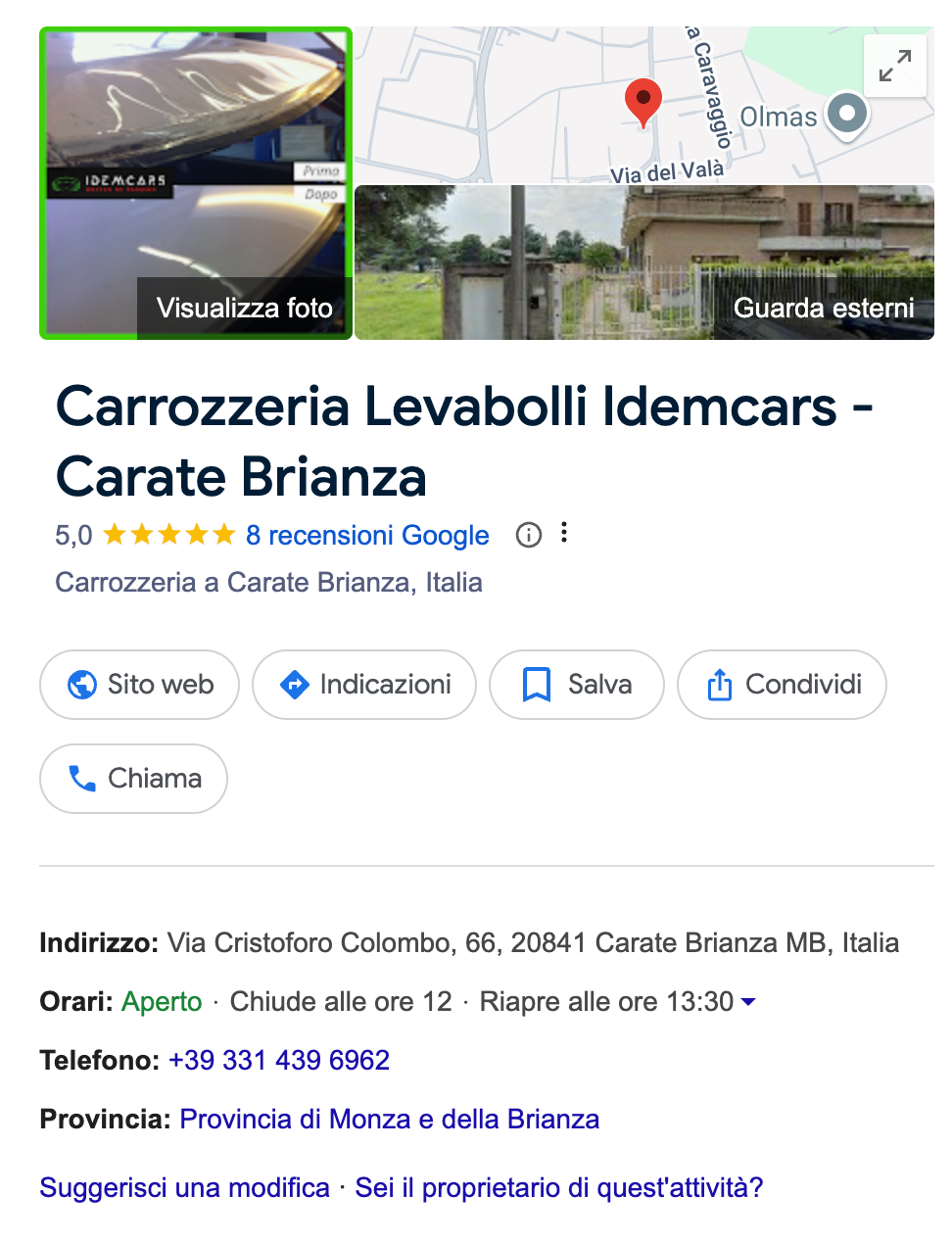Visit the Sito web
The width and height of the screenshot is (952, 1243).
click(x=140, y=685)
